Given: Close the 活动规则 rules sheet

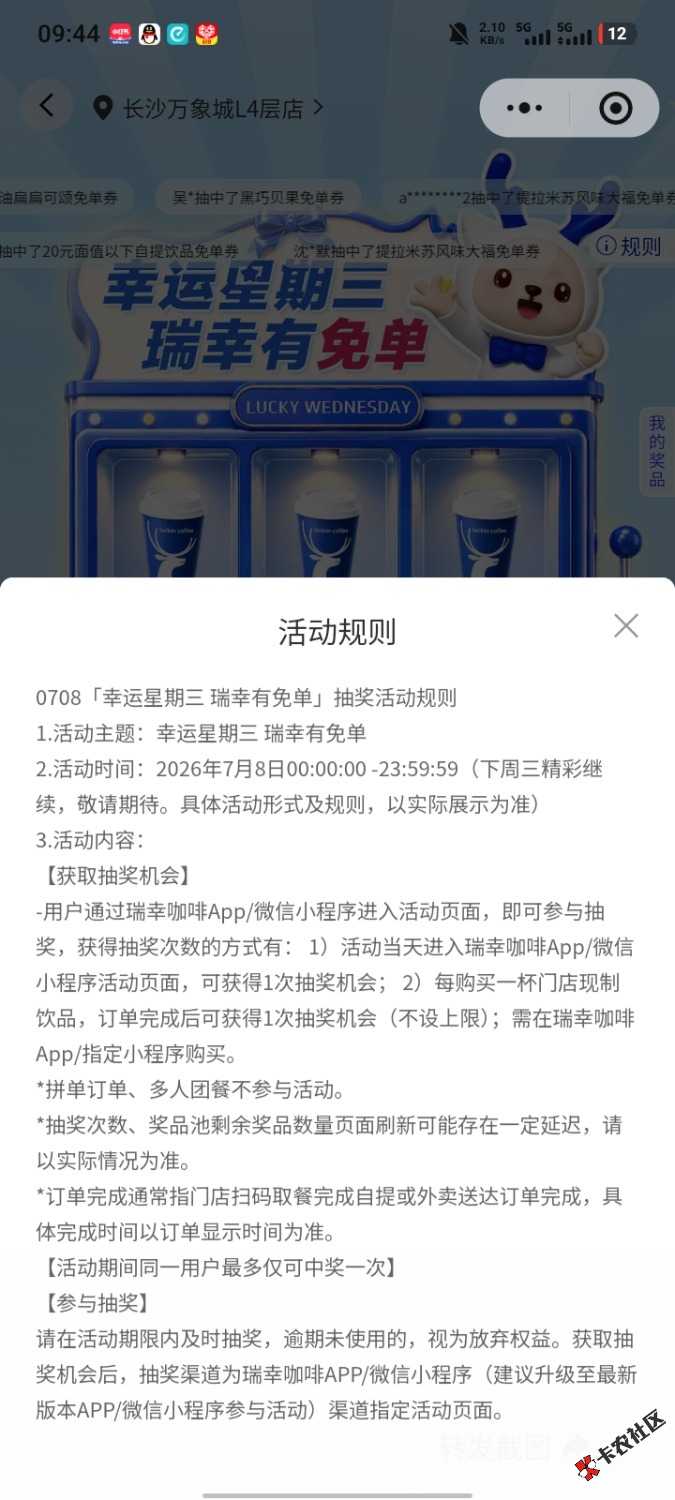Looking at the screenshot, I should pyautogui.click(x=626, y=626).
